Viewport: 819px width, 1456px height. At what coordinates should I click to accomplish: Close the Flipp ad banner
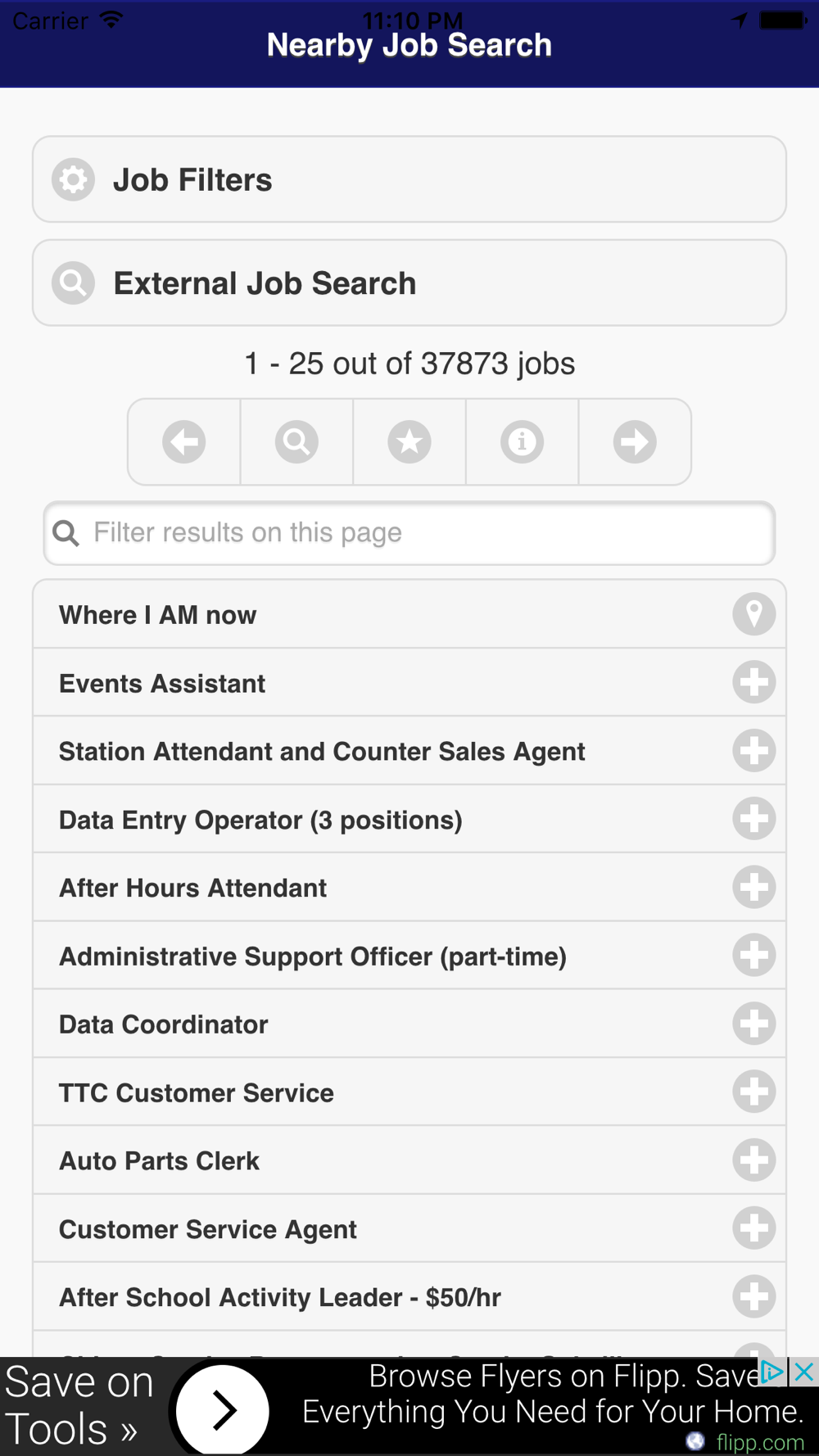coord(804,1372)
